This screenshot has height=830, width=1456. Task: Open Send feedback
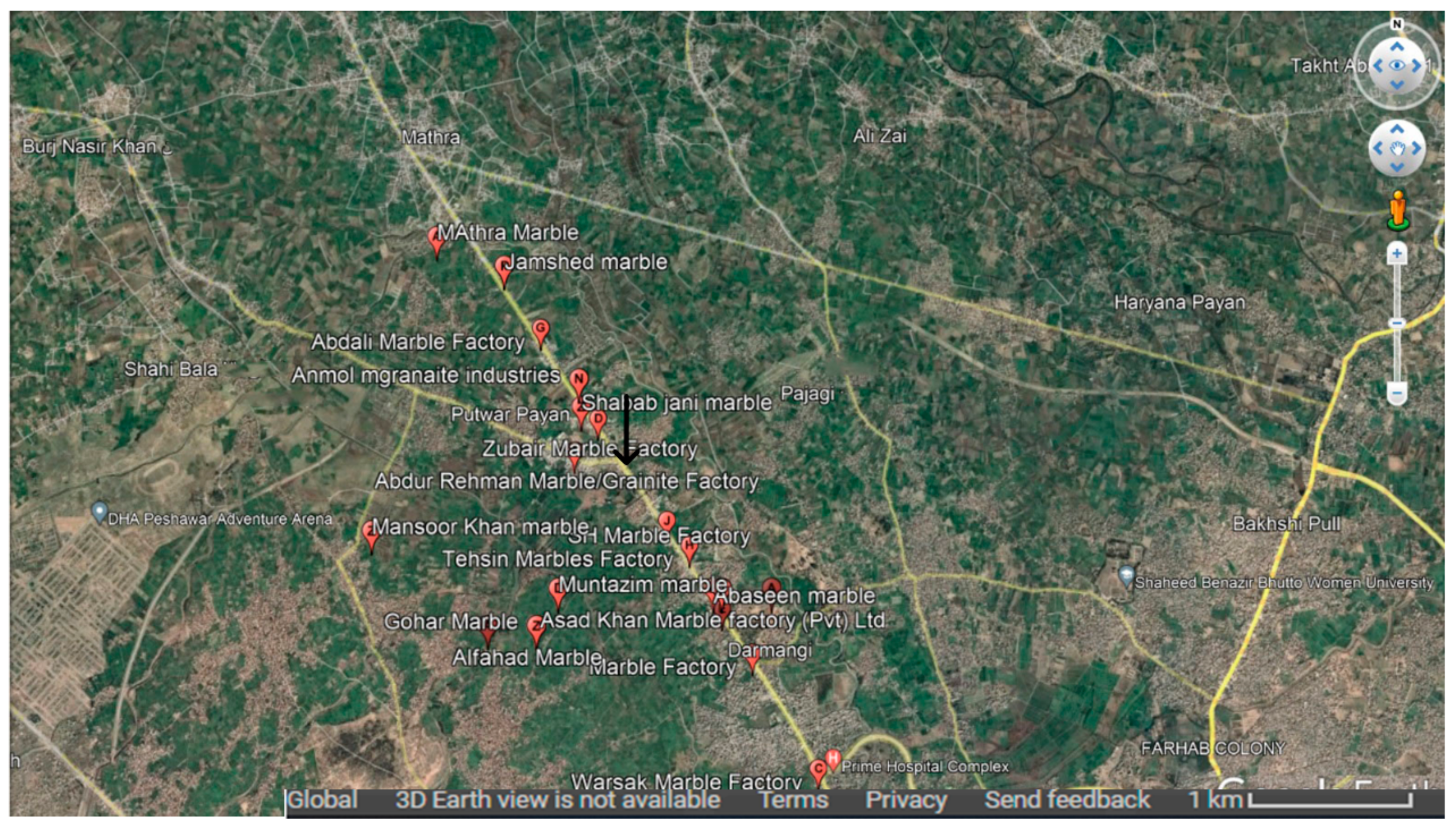pos(1067,800)
